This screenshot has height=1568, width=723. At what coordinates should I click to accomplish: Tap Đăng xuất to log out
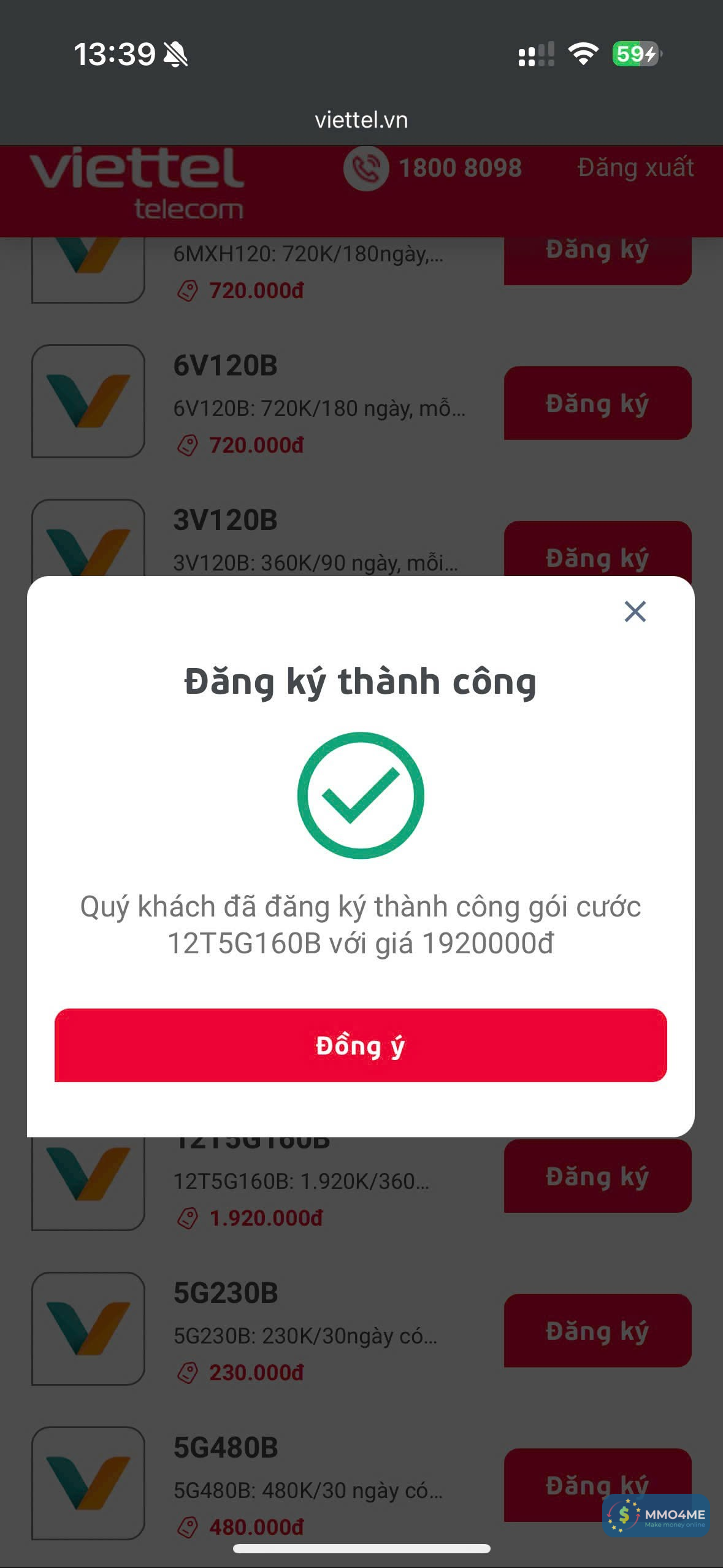(635, 167)
